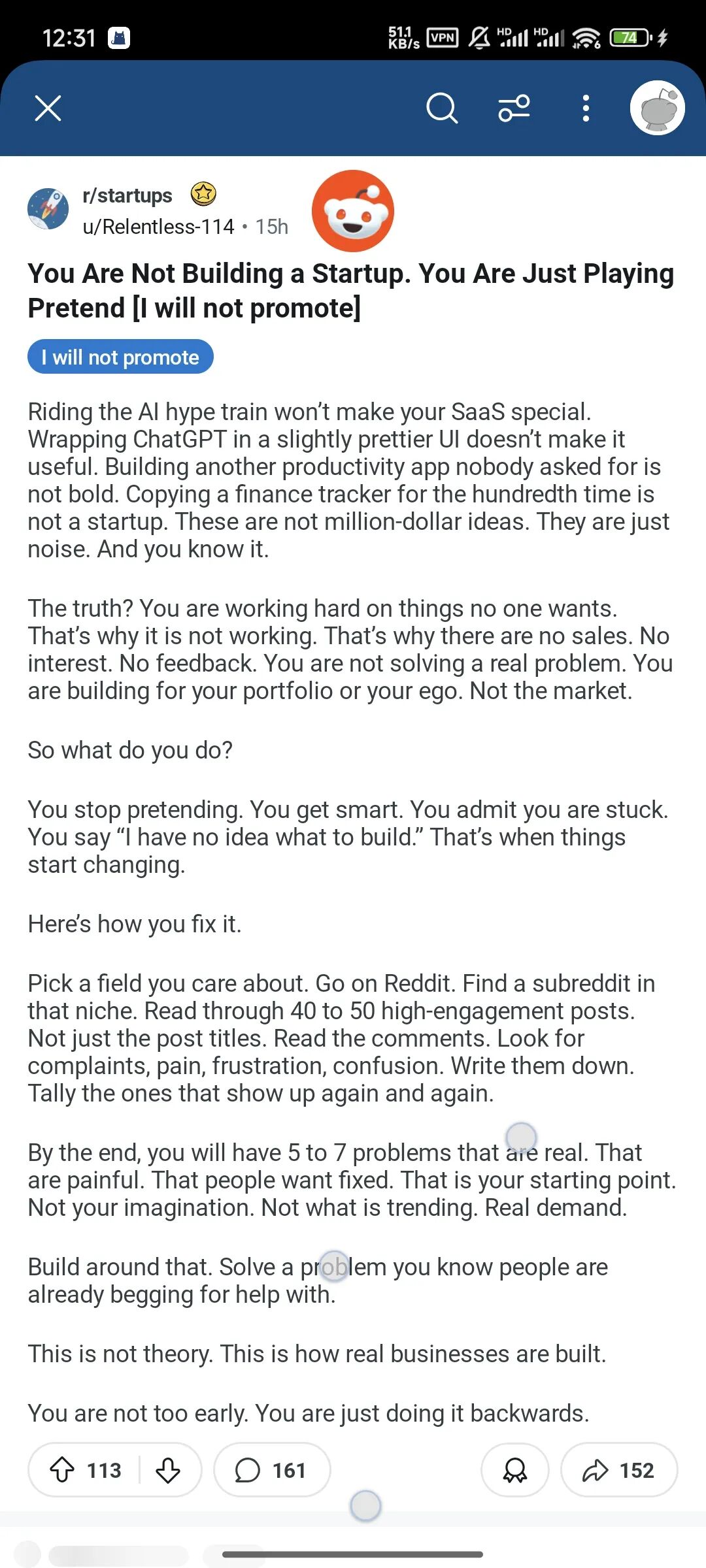Open the comment sort options icon
Viewport: 706px width, 1568px height.
coord(514,108)
